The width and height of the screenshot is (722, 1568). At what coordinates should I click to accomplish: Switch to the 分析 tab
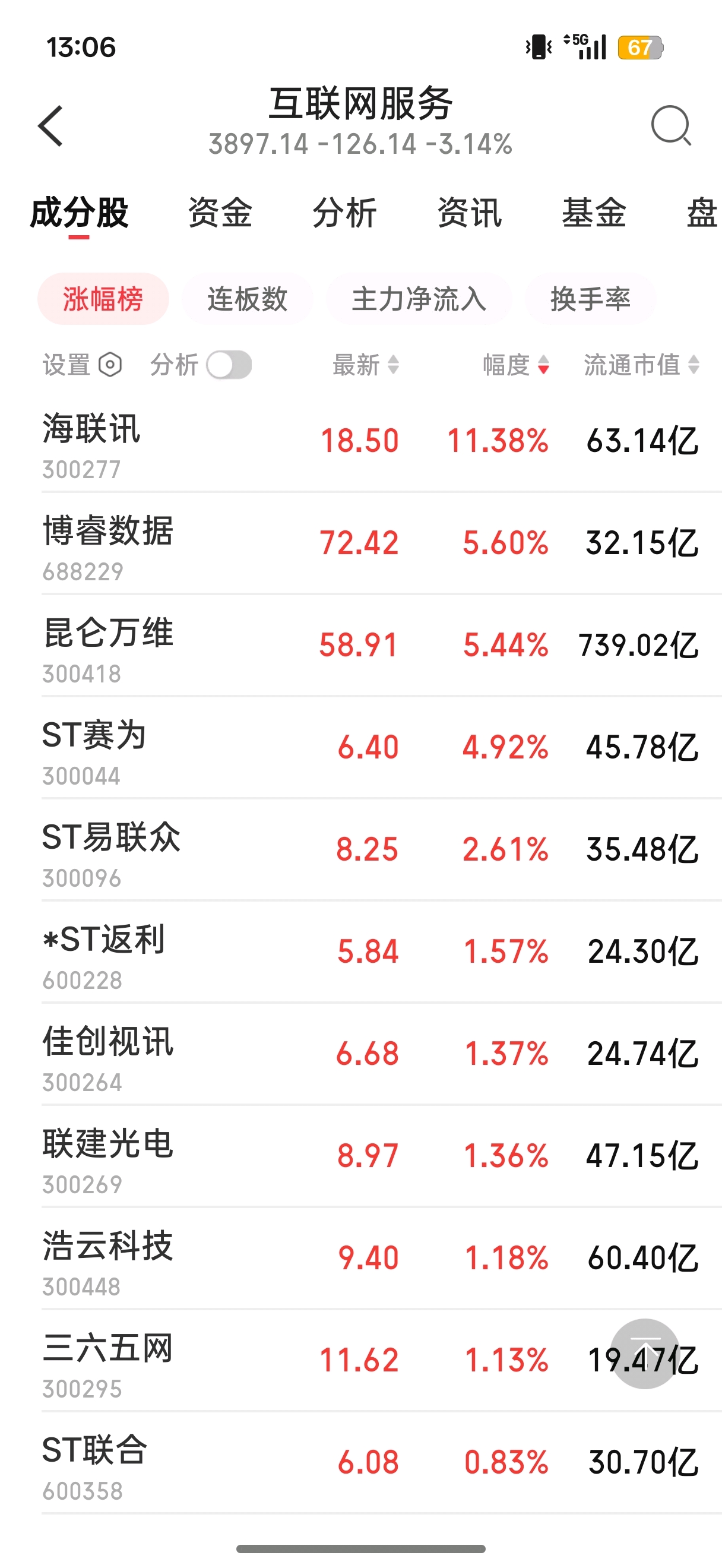point(344,213)
